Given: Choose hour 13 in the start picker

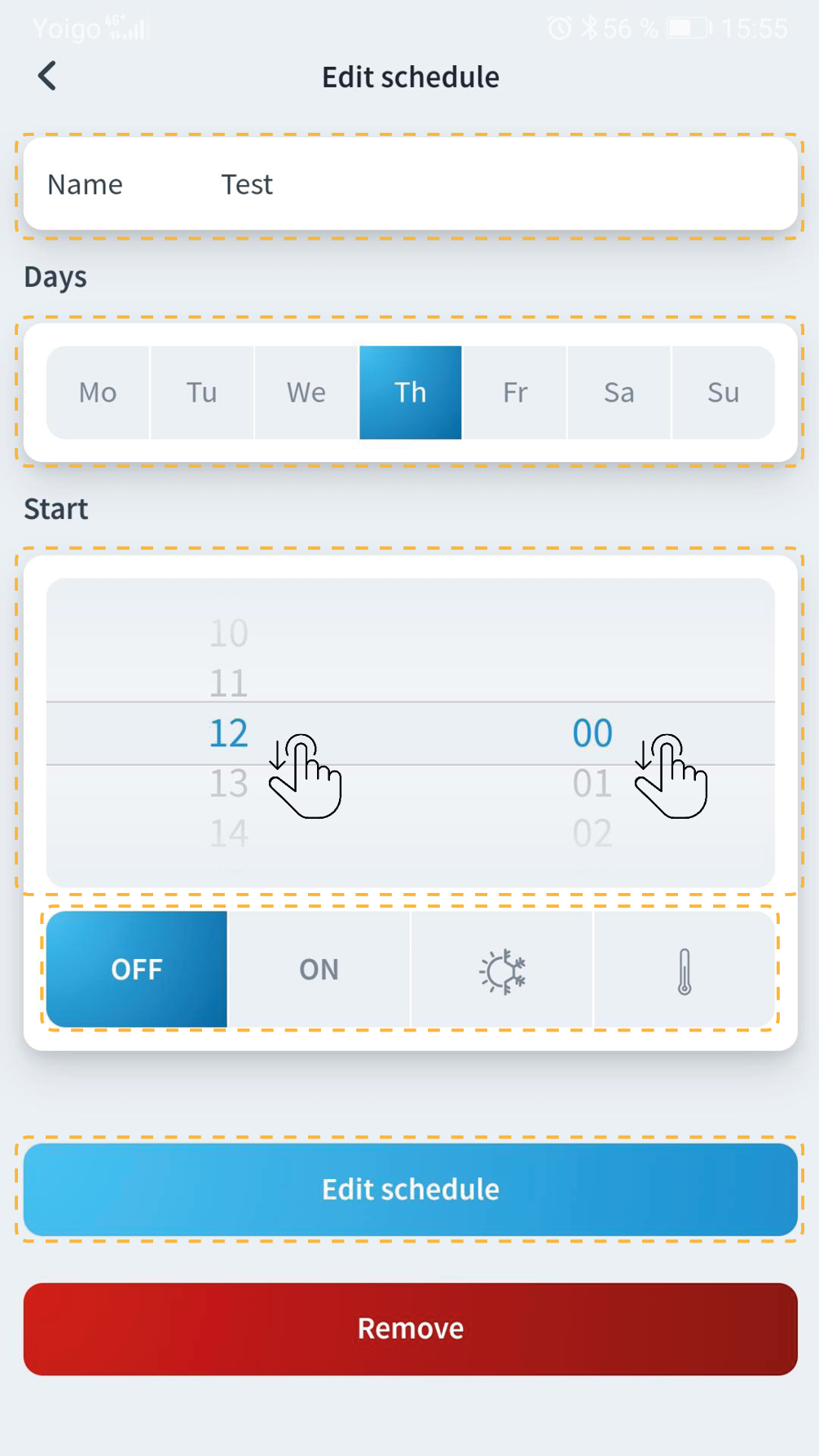Looking at the screenshot, I should click(x=228, y=784).
